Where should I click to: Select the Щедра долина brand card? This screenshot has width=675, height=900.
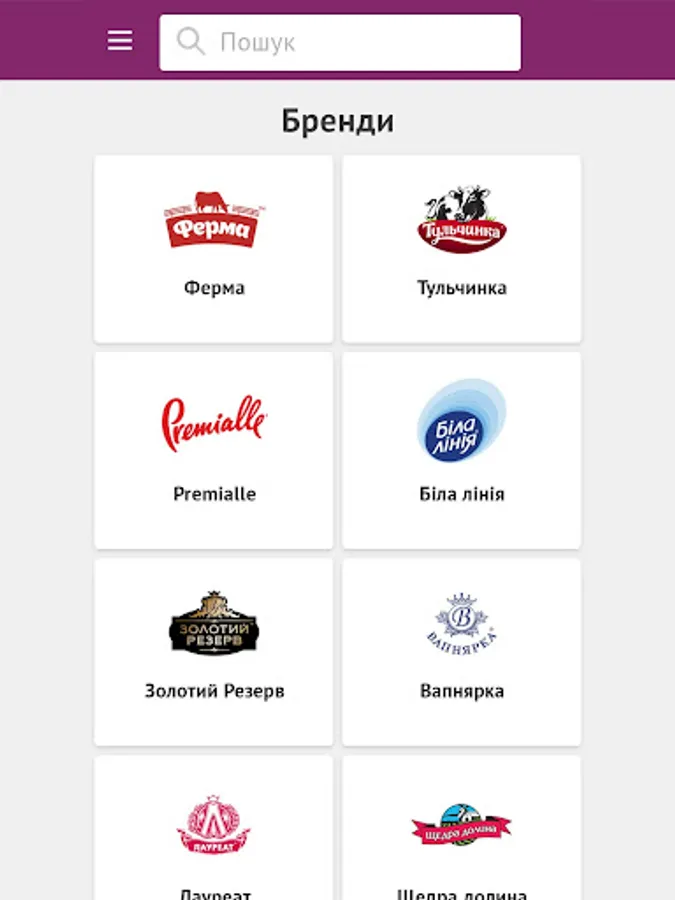pos(462,830)
